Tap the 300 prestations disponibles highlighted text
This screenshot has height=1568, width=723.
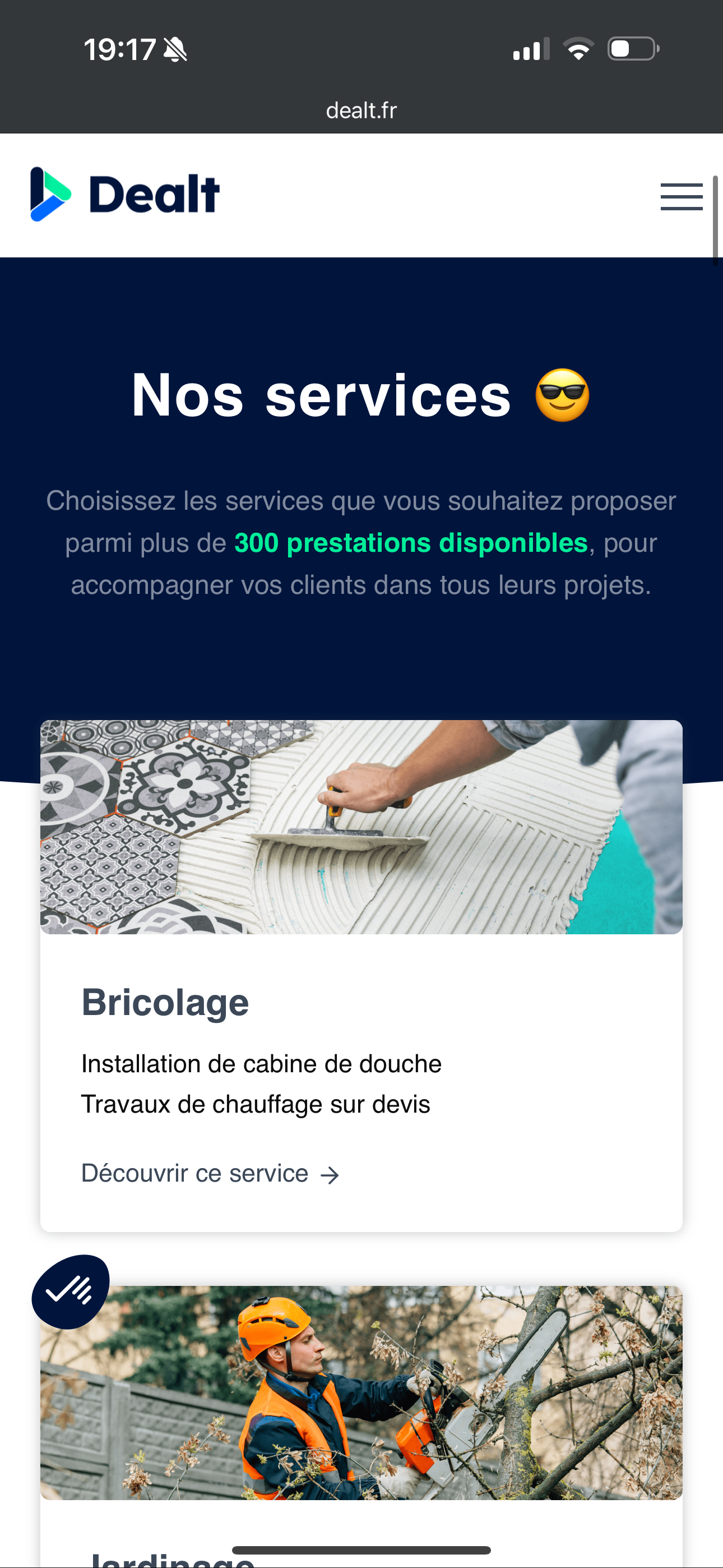click(411, 542)
